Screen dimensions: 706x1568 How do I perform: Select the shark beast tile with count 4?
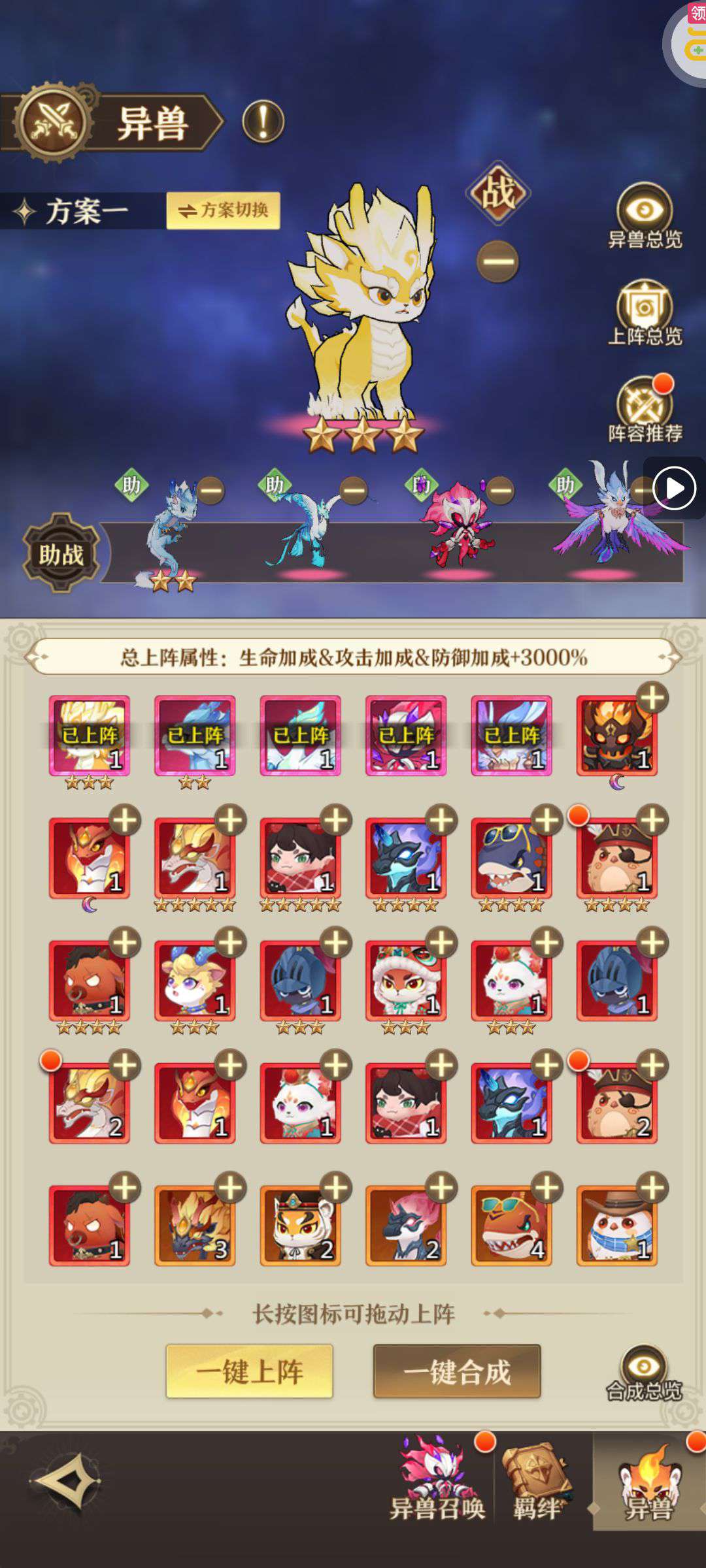(x=511, y=1226)
